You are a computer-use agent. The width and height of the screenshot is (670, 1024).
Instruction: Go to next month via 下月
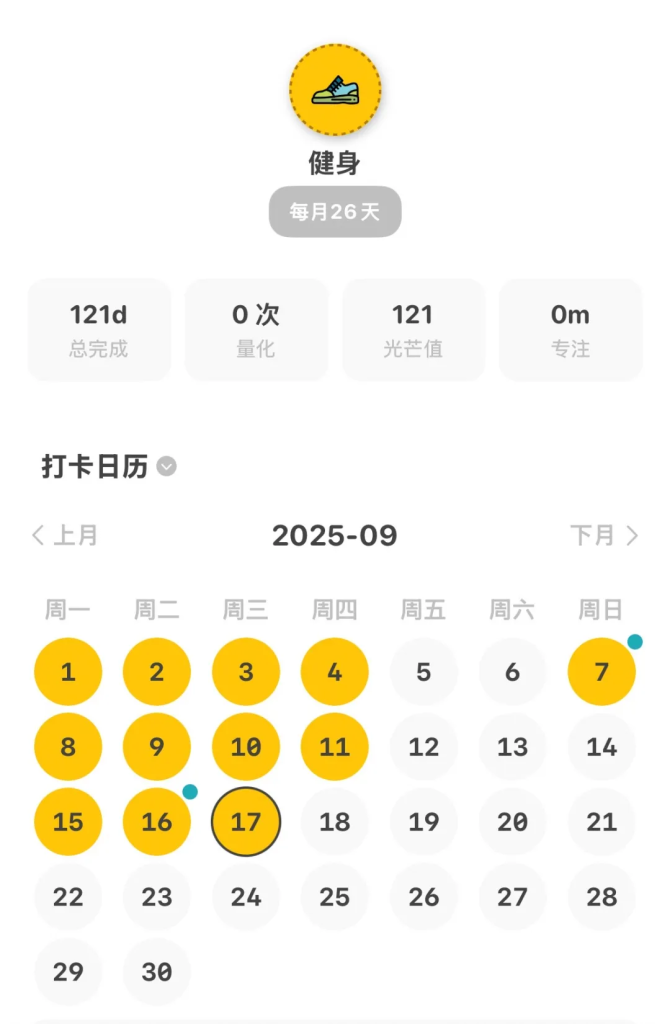click(x=603, y=535)
